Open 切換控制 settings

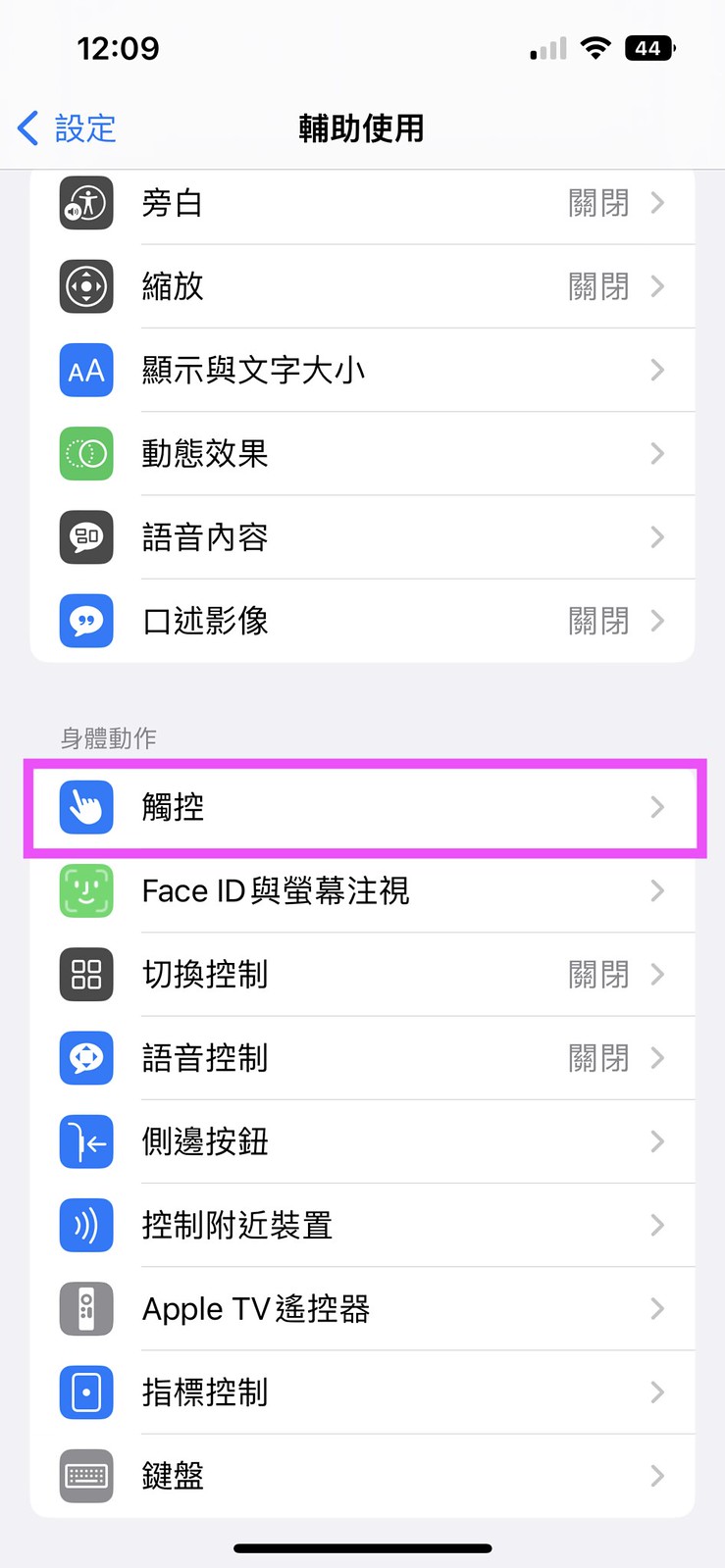362,975
